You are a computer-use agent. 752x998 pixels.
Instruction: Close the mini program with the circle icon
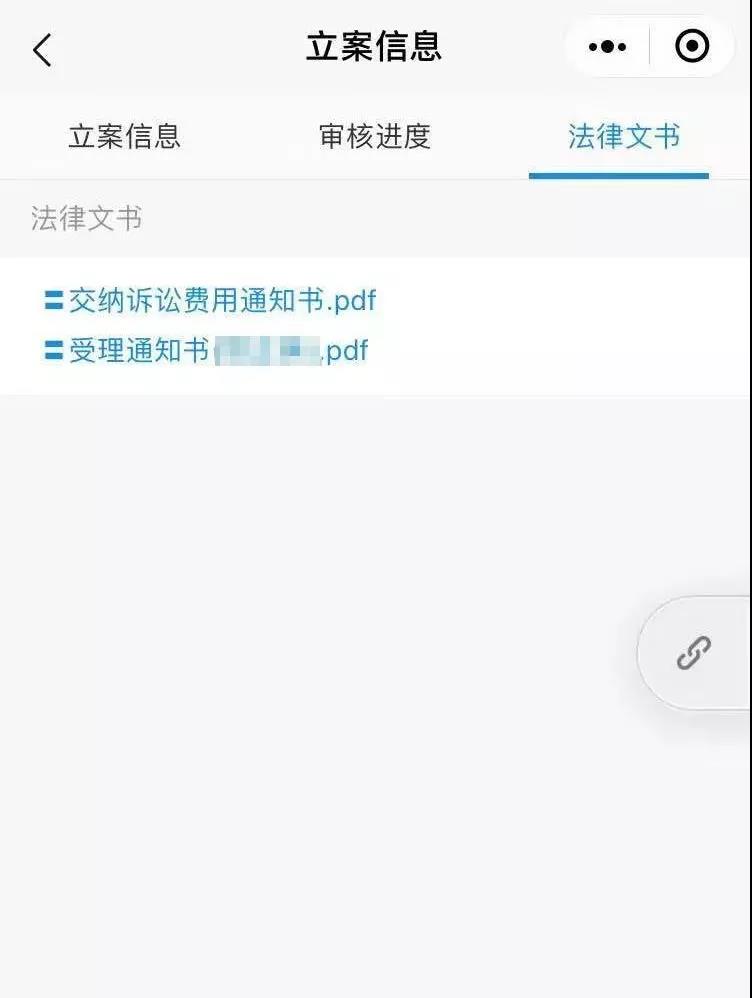pyautogui.click(x=692, y=47)
